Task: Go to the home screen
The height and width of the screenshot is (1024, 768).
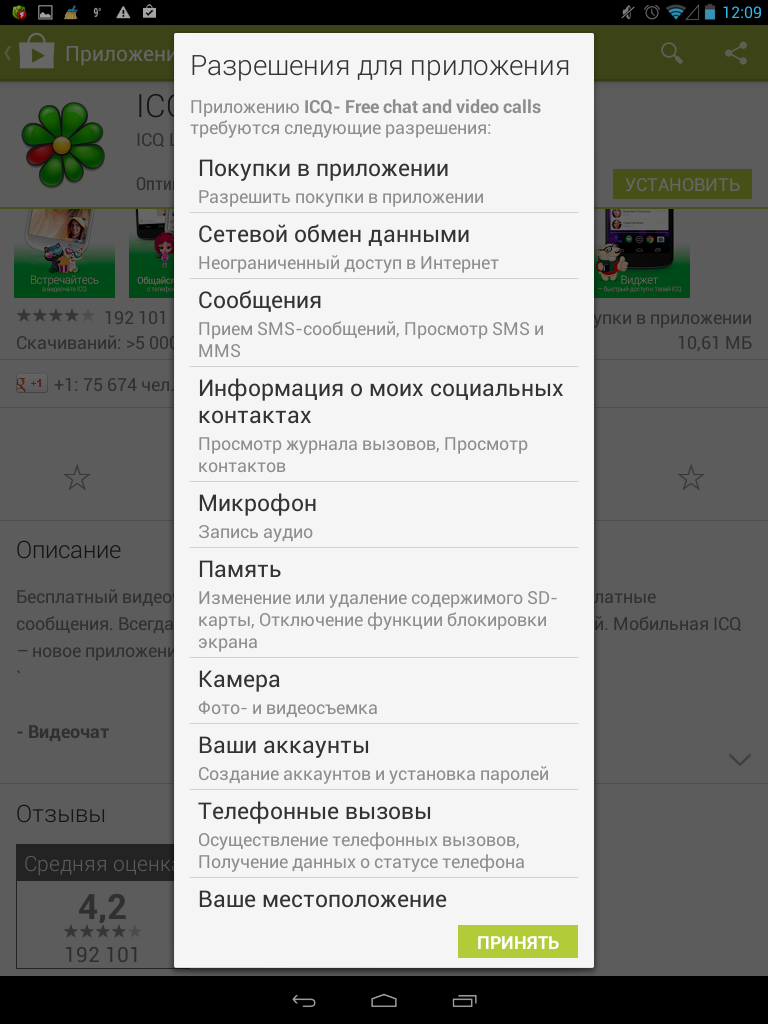Action: (384, 1000)
